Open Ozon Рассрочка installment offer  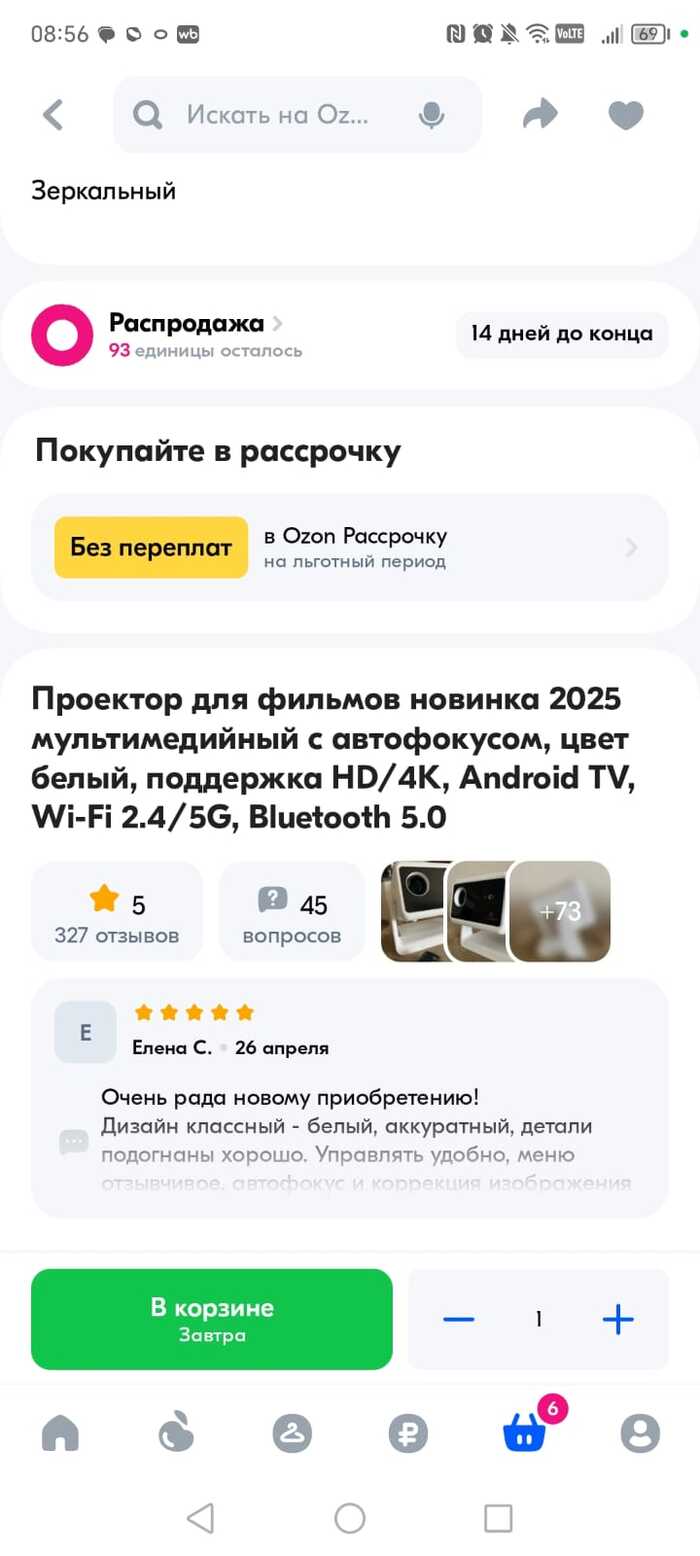(349, 547)
